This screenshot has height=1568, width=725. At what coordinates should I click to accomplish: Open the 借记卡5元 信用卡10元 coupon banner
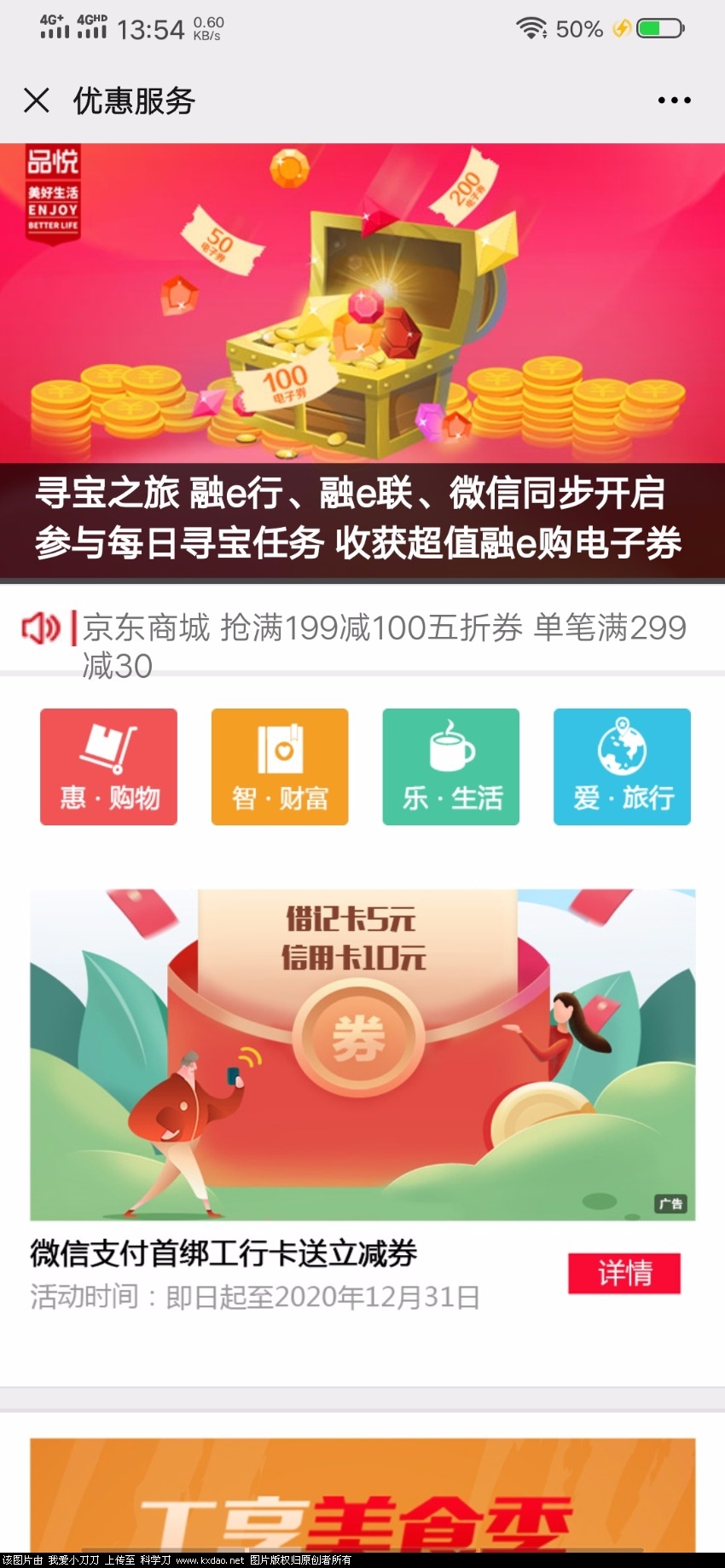click(x=362, y=1054)
